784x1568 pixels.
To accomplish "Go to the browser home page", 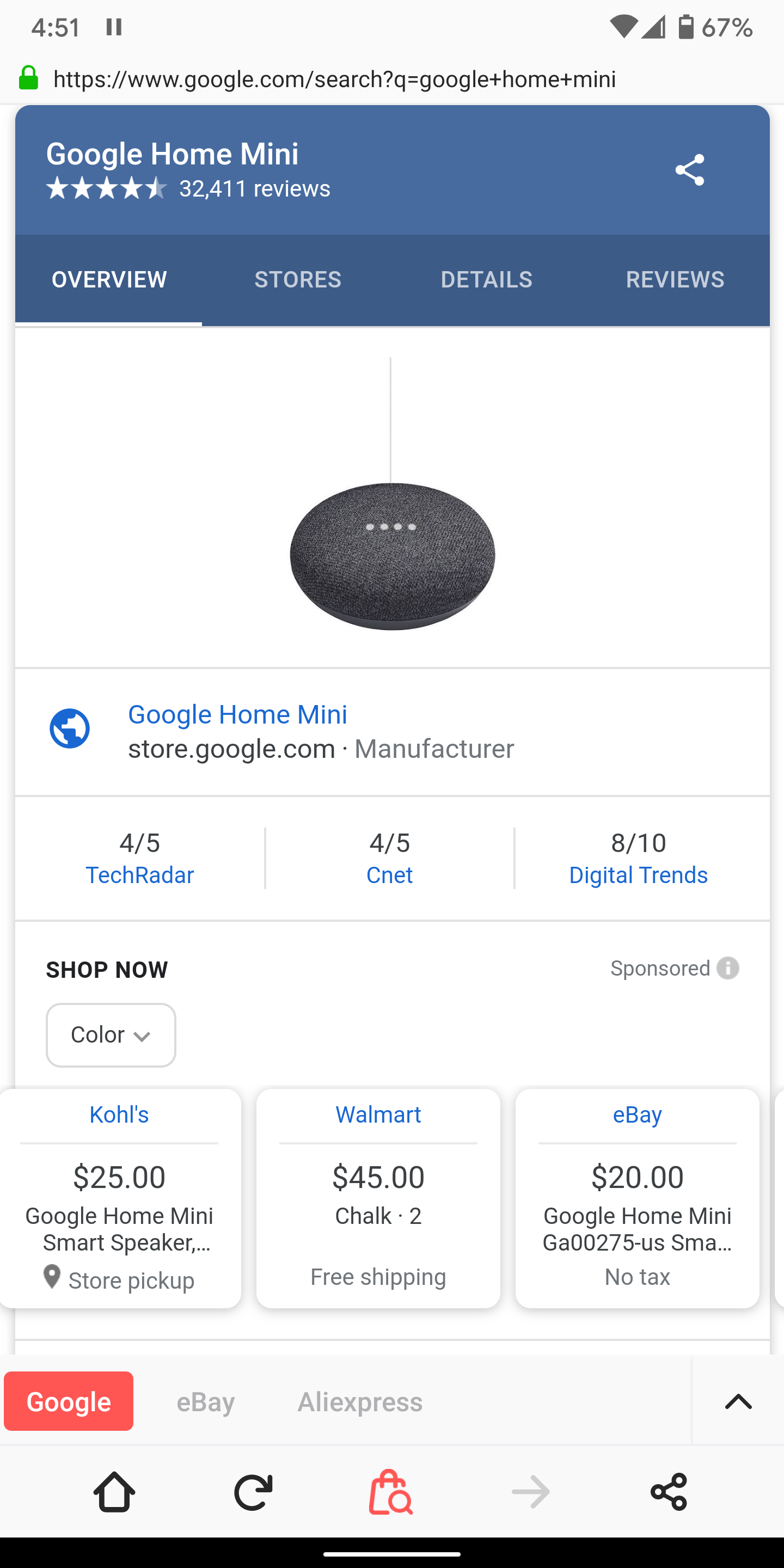I will pos(114,1492).
